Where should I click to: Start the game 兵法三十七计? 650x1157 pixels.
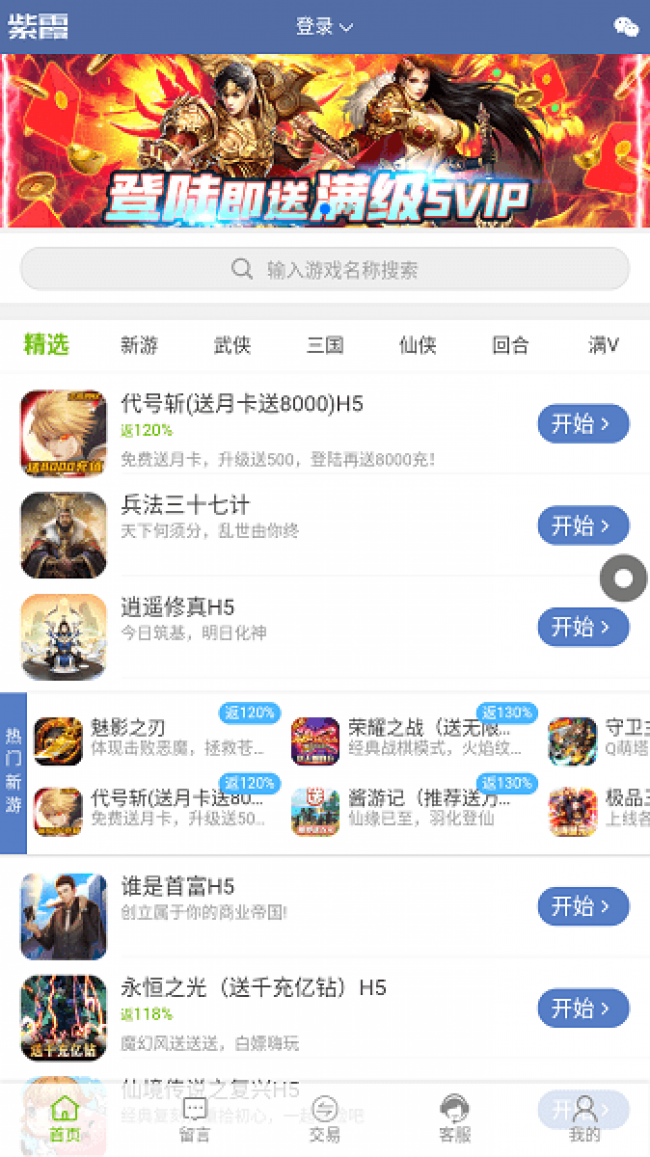583,526
